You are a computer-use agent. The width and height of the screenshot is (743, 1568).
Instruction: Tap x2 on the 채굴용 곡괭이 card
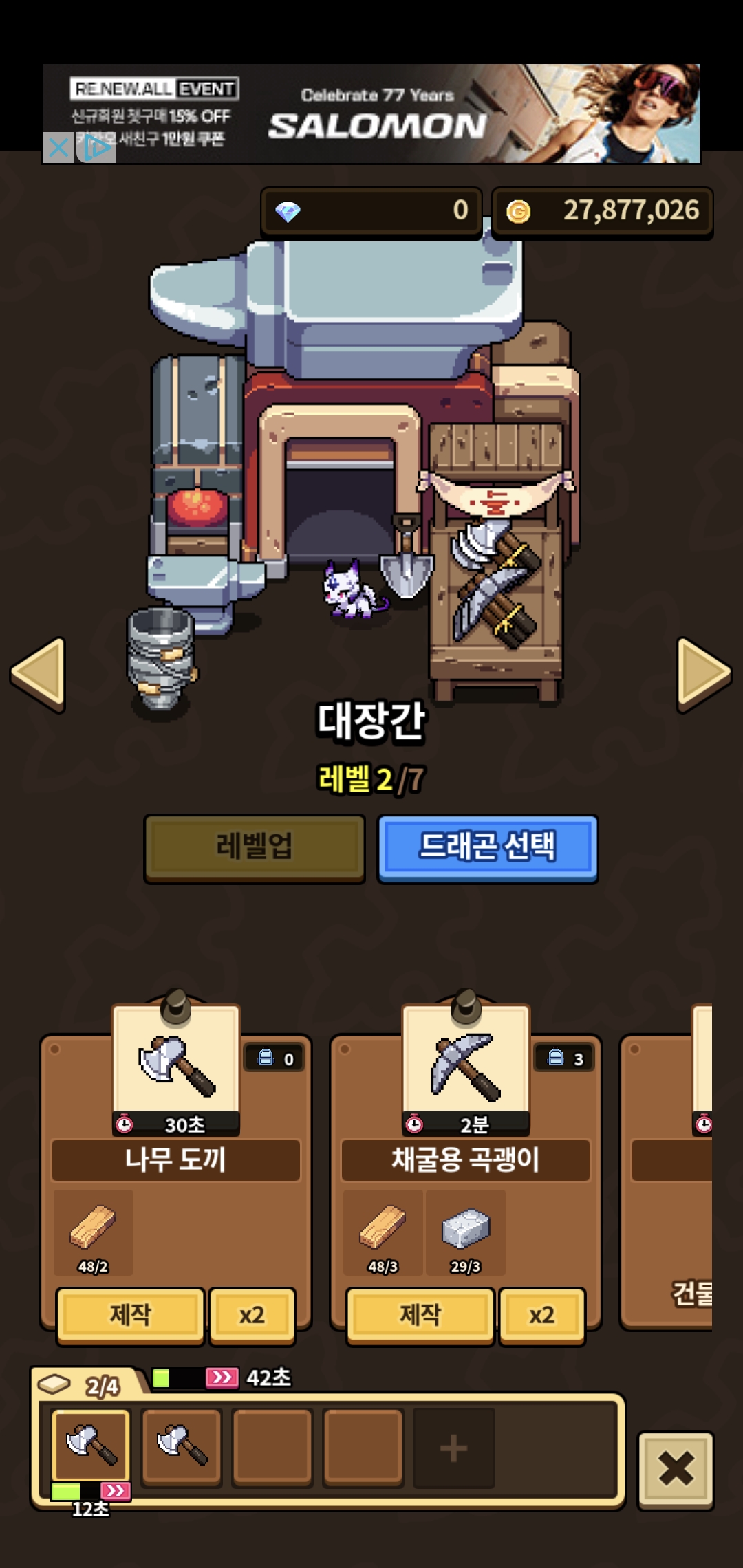click(542, 1315)
